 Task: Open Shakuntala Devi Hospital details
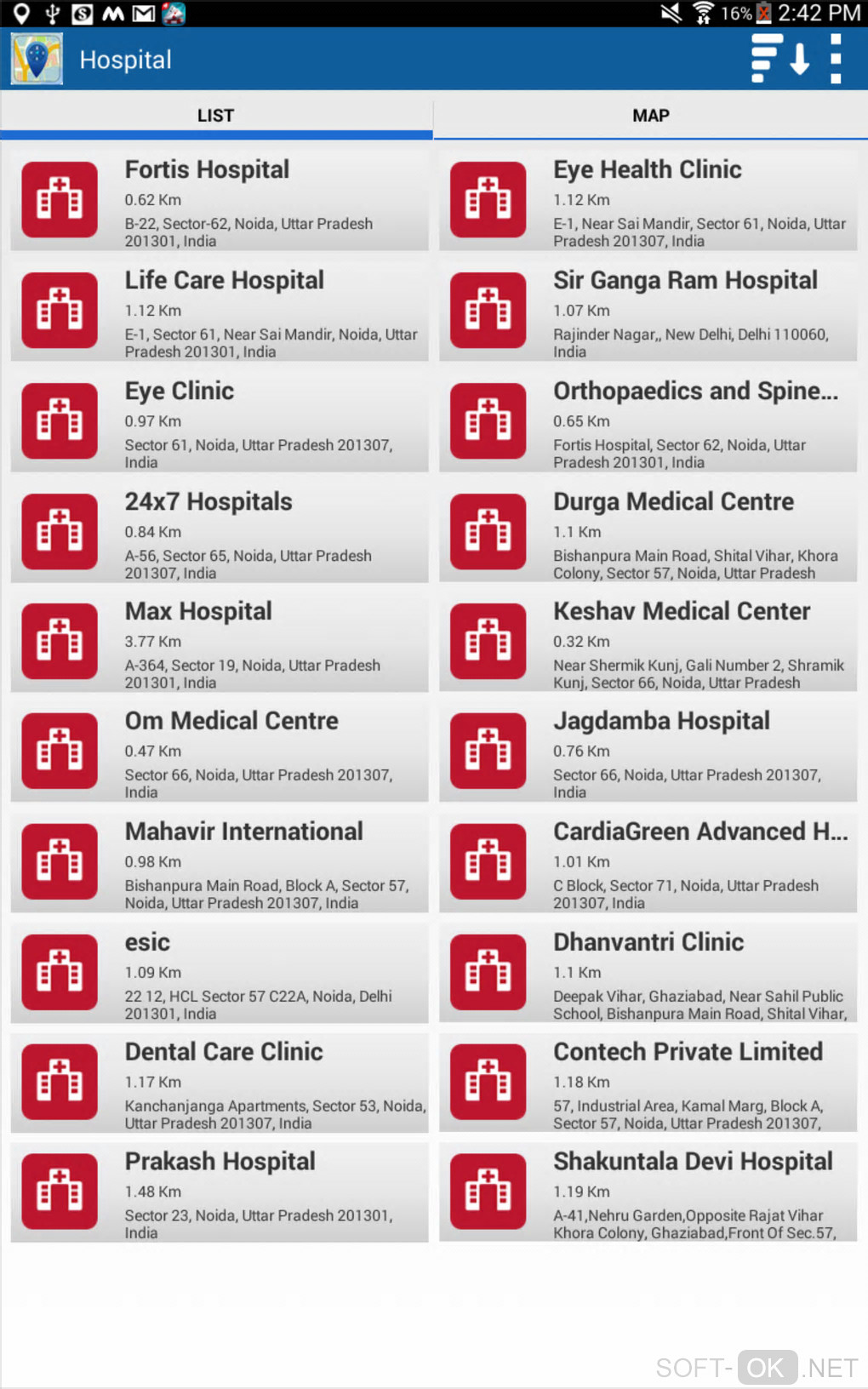click(x=648, y=1193)
